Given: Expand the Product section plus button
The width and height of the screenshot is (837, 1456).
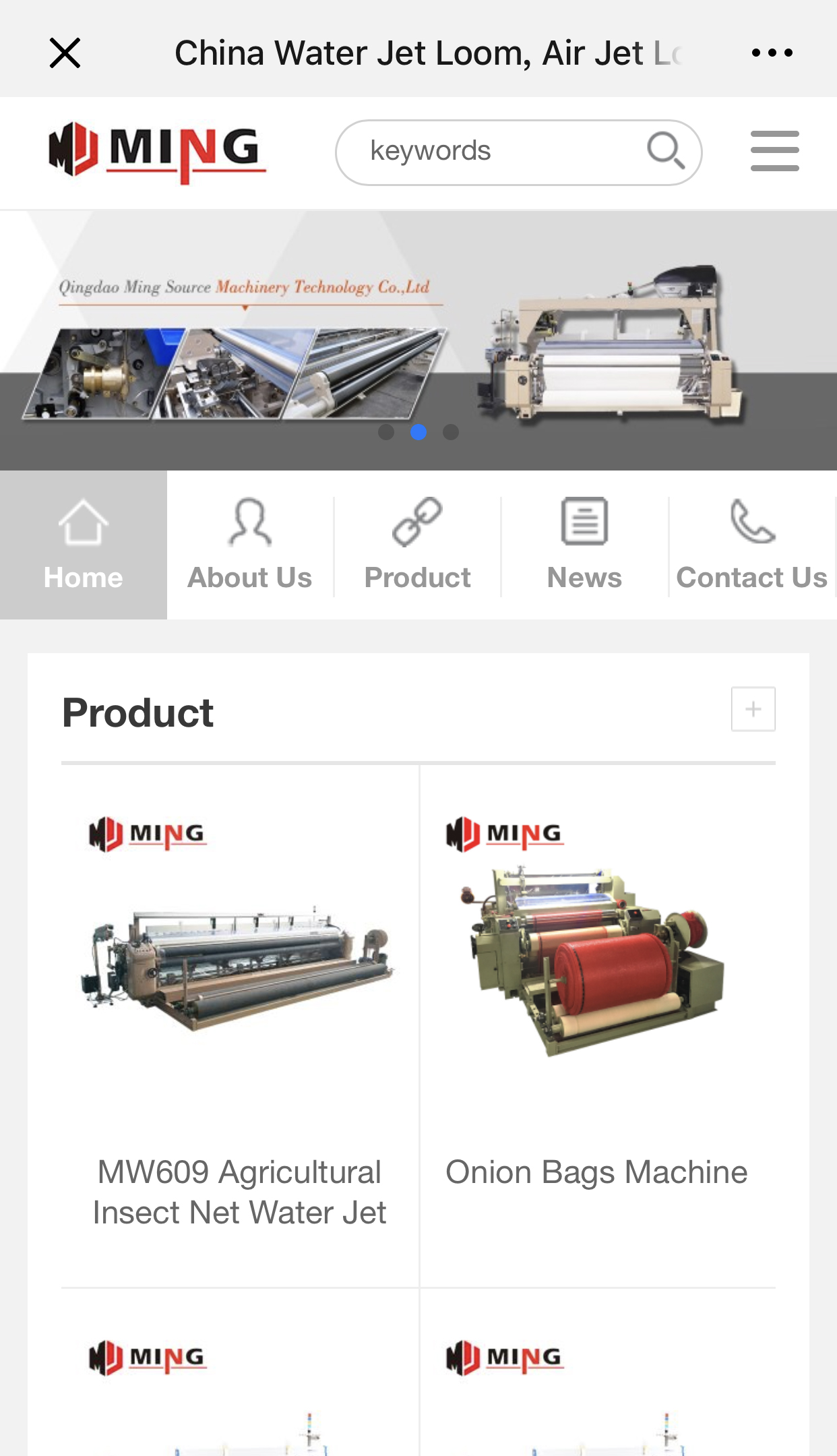Looking at the screenshot, I should point(753,709).
